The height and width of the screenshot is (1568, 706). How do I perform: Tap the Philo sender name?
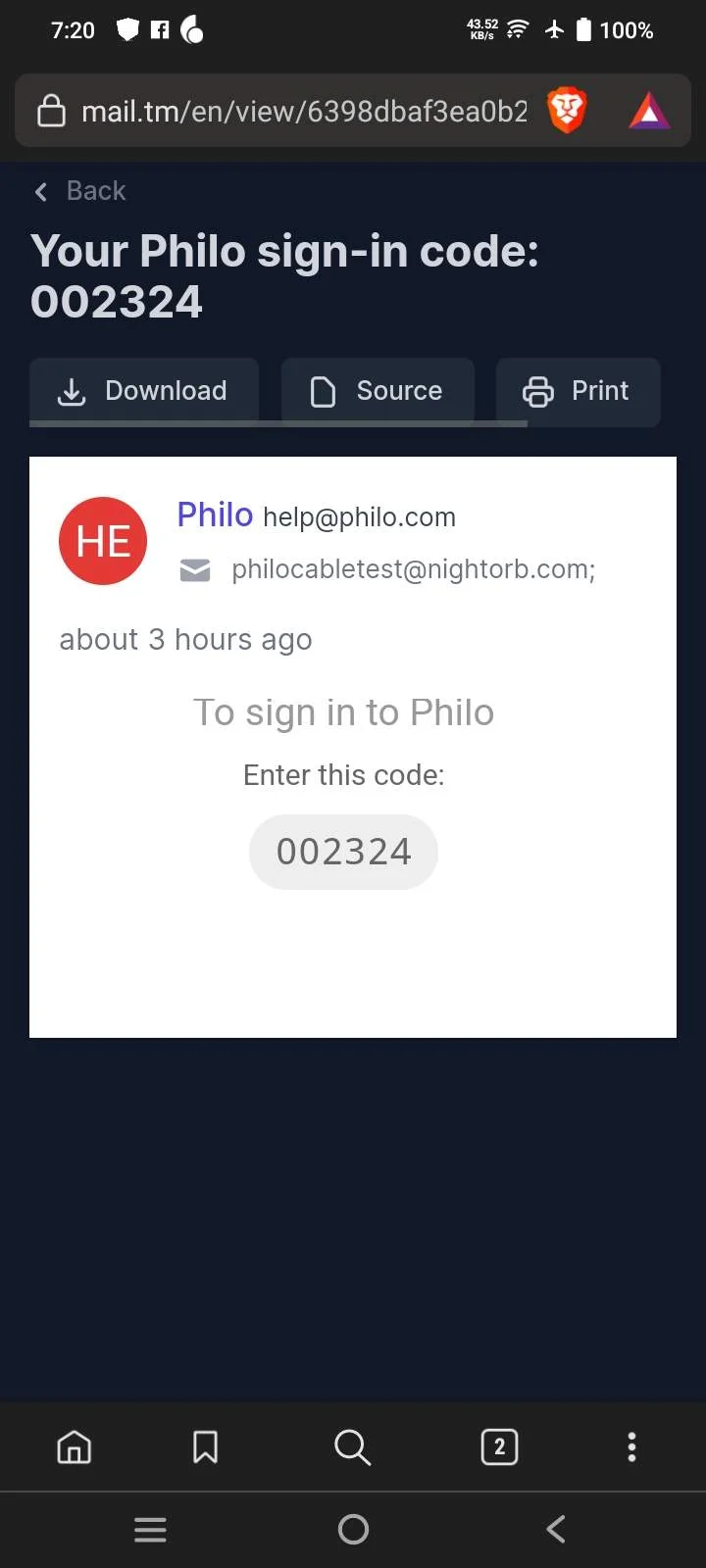pyautogui.click(x=215, y=514)
